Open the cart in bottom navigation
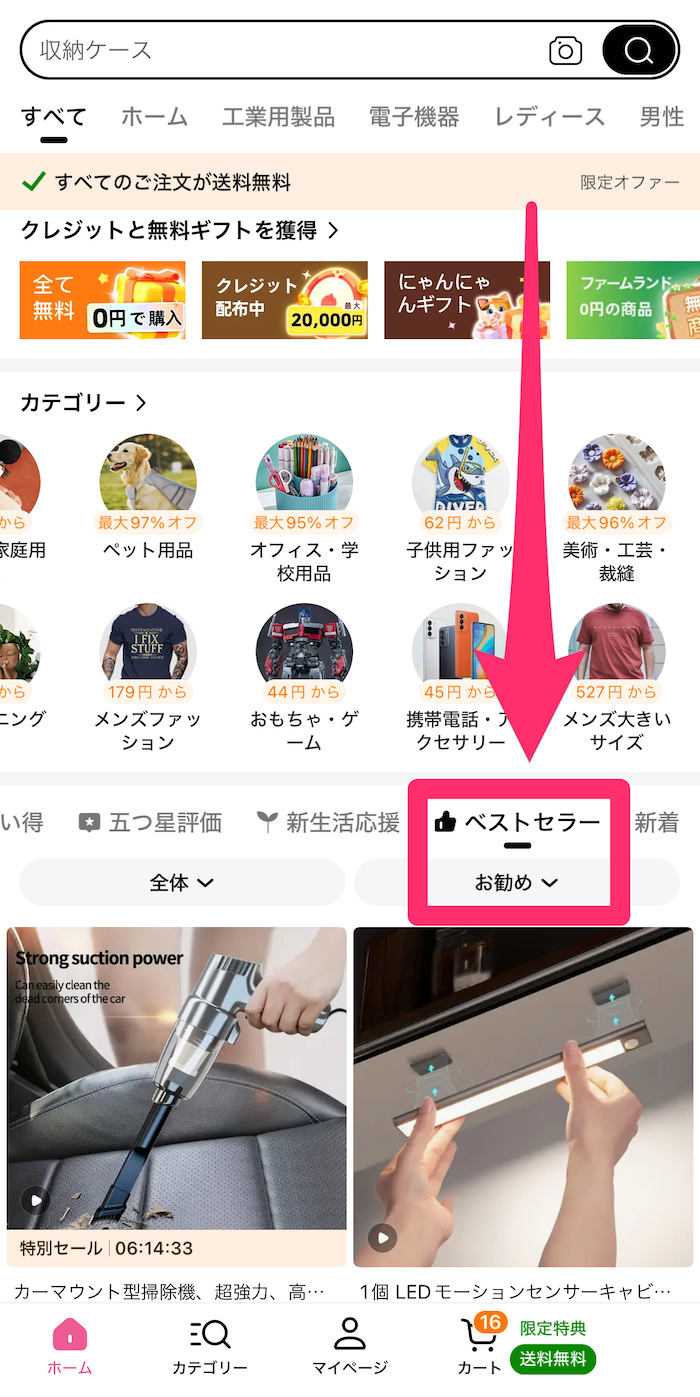This screenshot has height=1397, width=700. [x=478, y=1345]
